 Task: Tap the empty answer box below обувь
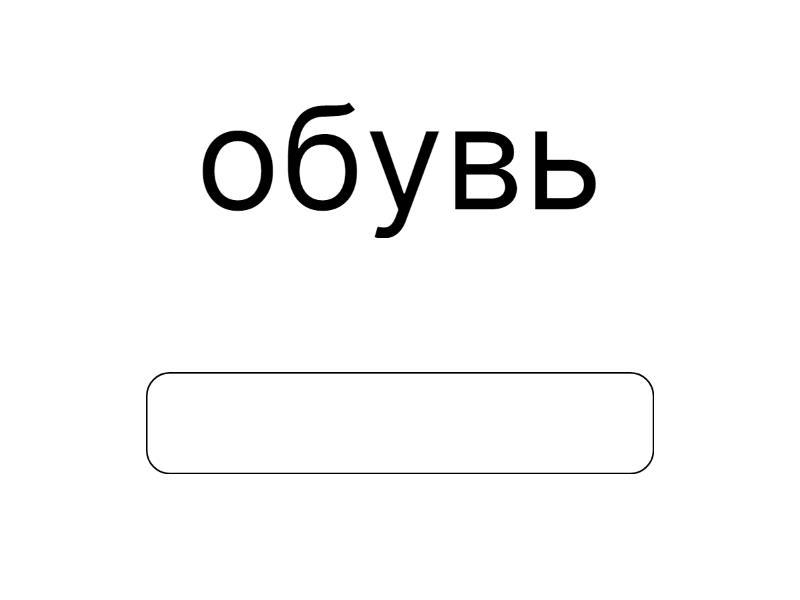tap(400, 422)
